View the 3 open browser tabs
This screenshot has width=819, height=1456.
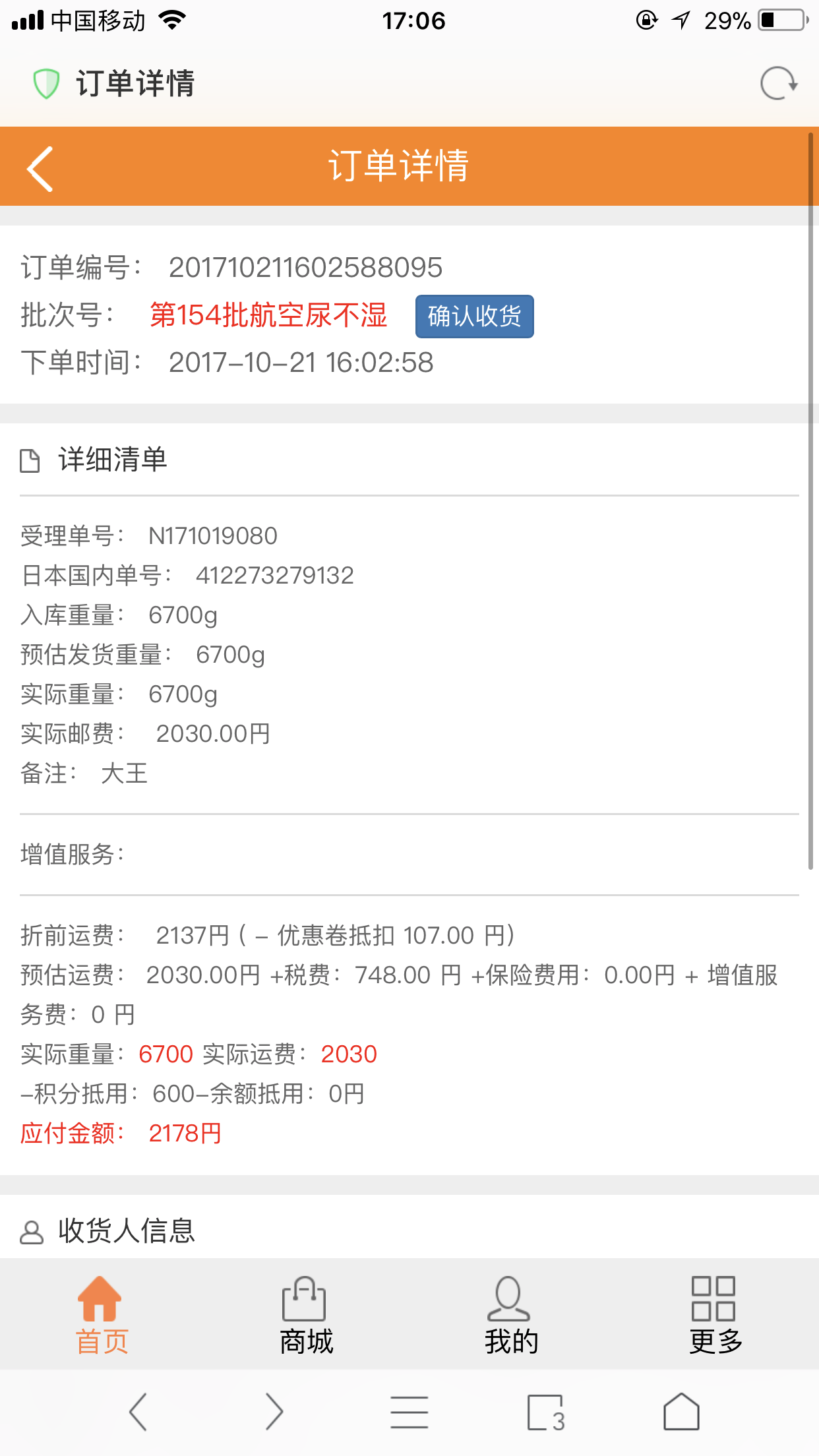(x=545, y=1412)
